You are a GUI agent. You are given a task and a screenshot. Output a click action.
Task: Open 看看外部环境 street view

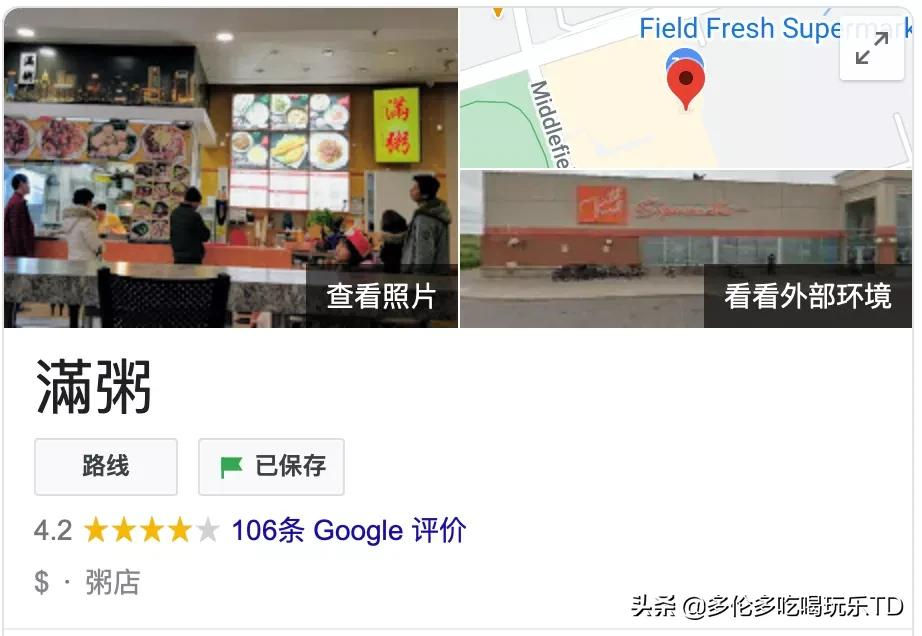[x=806, y=296]
